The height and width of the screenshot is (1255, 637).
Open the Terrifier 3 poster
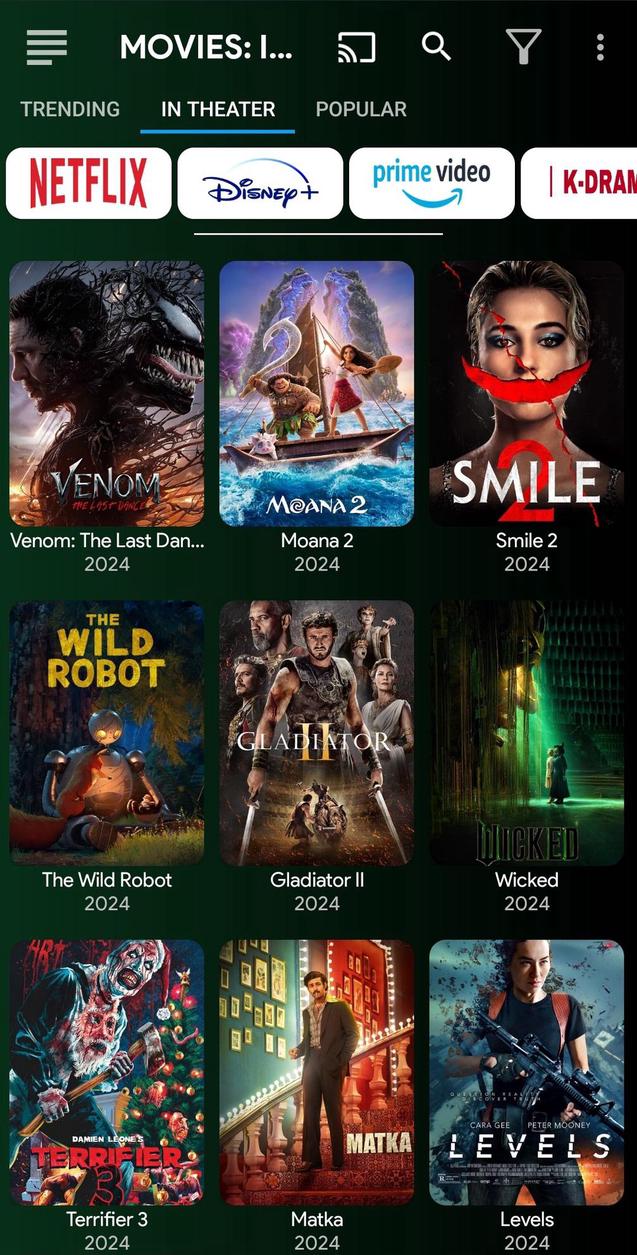pyautogui.click(x=107, y=1072)
